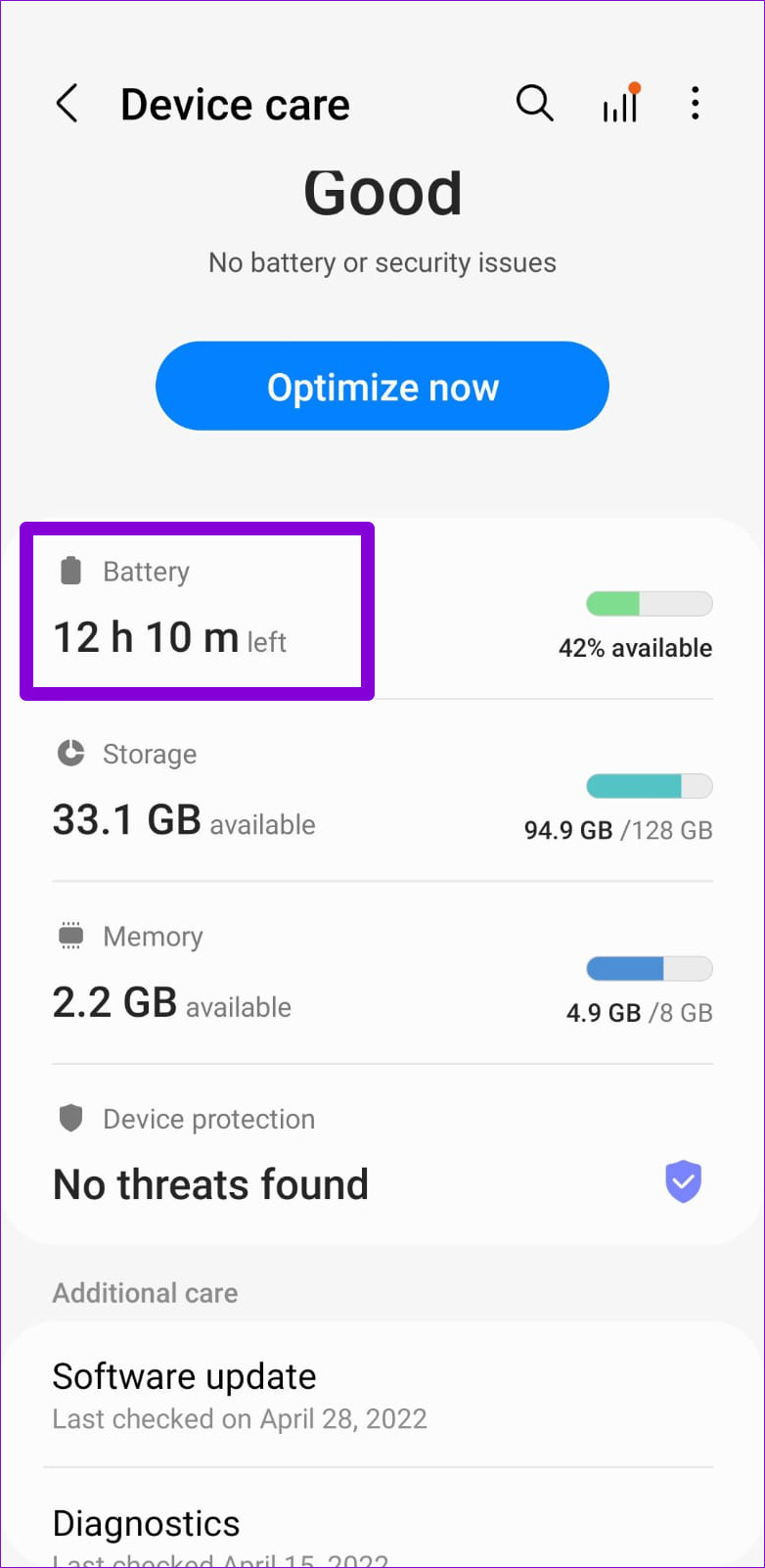The image size is (765, 1568).
Task: Select the Device care title
Action: pyautogui.click(x=235, y=103)
